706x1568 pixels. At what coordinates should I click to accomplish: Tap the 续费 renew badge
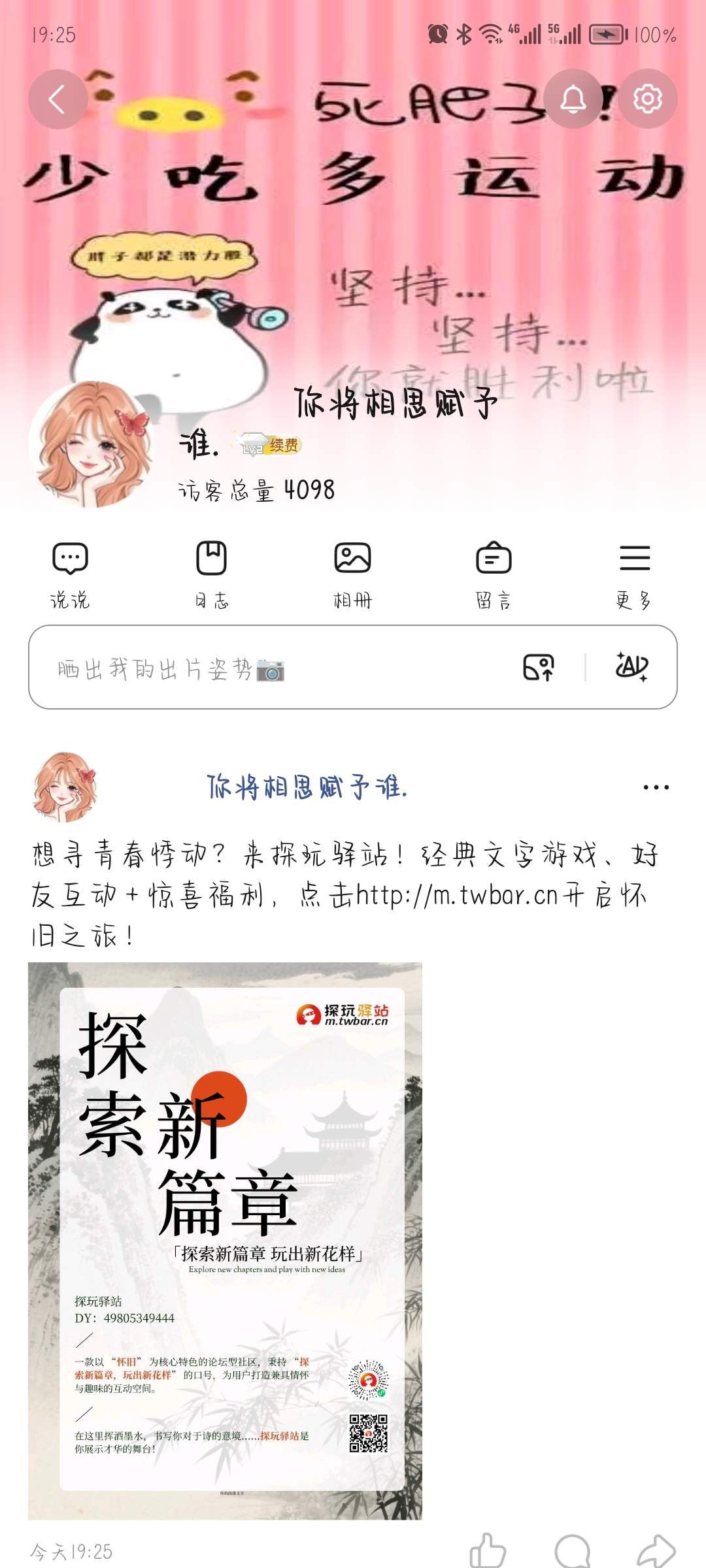pos(284,446)
